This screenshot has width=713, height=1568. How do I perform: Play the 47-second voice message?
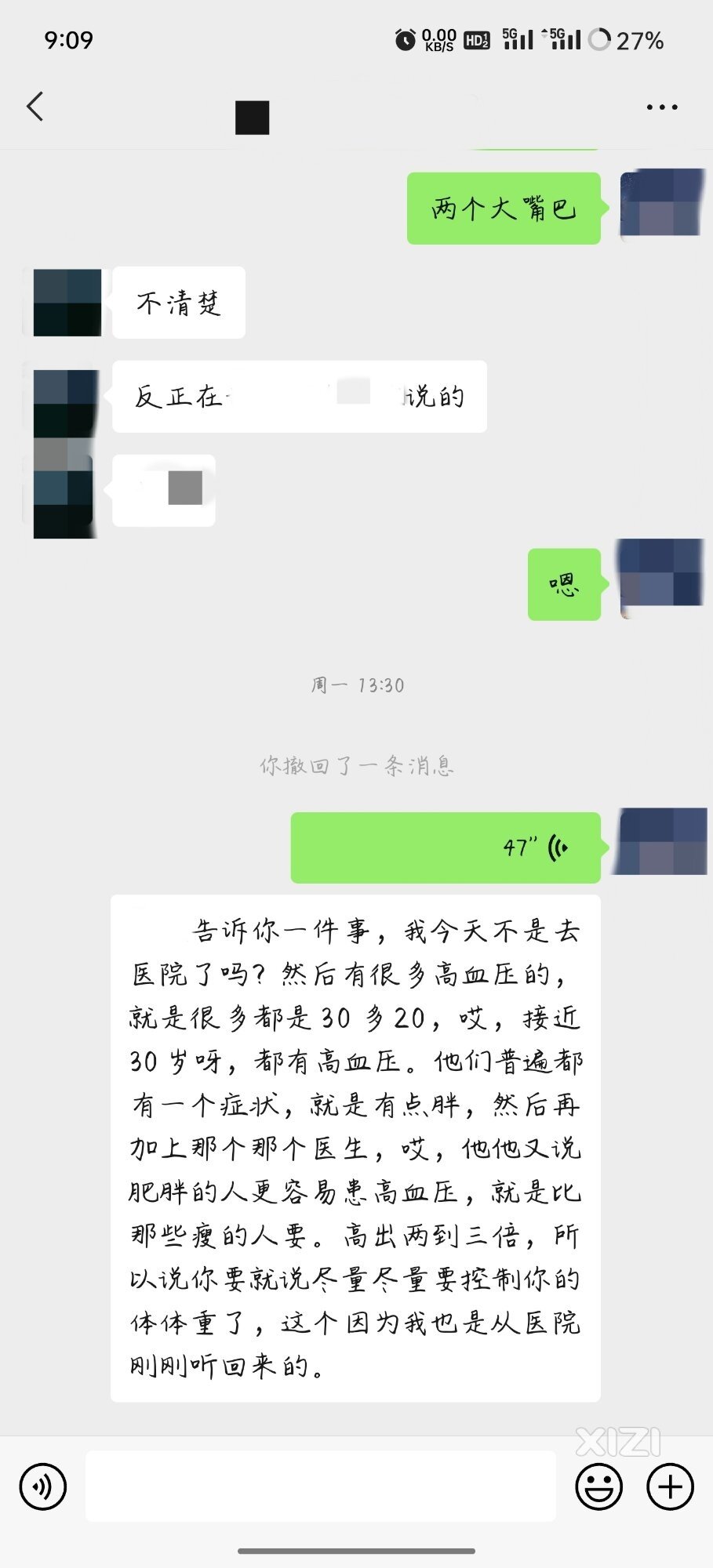coord(446,848)
